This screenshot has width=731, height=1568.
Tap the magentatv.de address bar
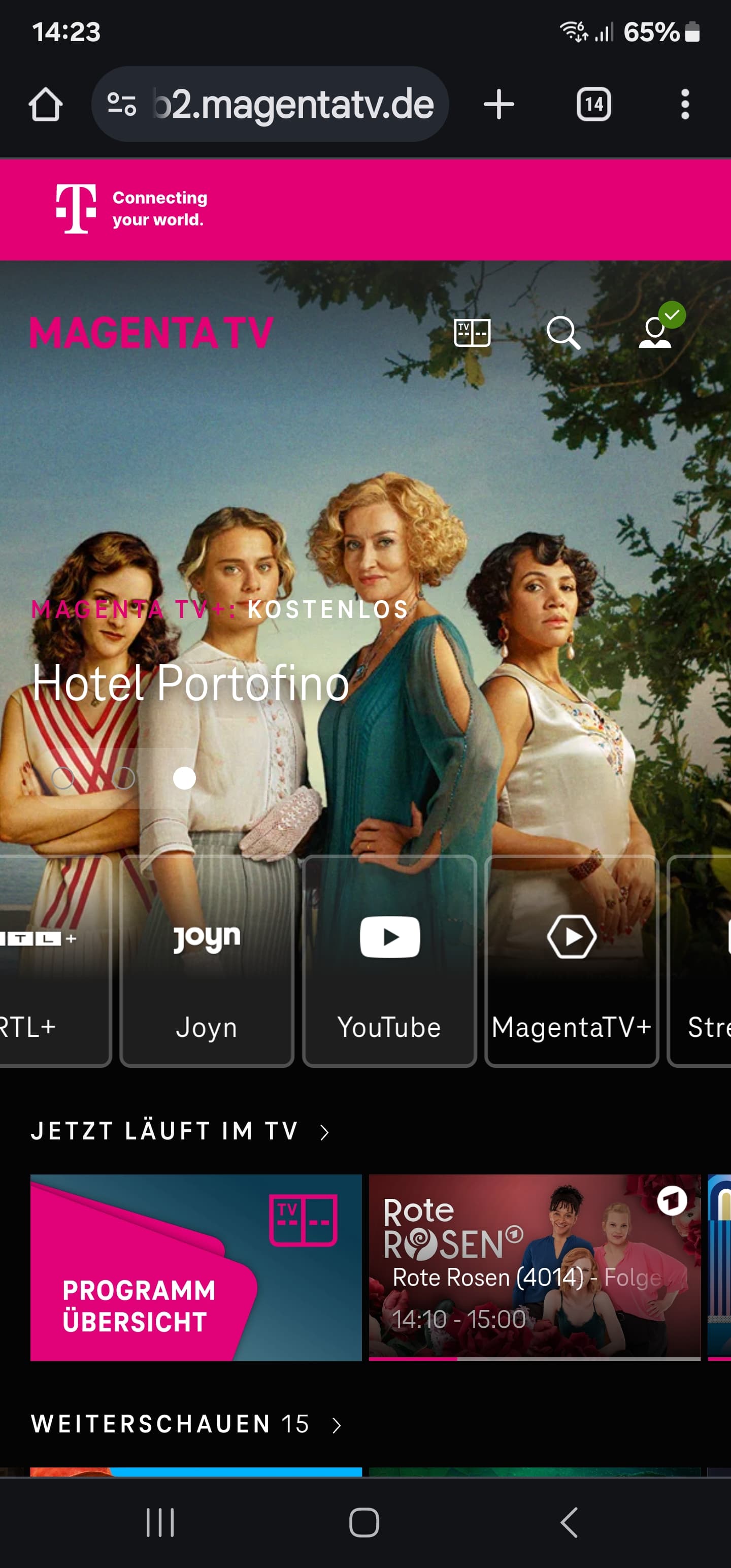(270, 104)
